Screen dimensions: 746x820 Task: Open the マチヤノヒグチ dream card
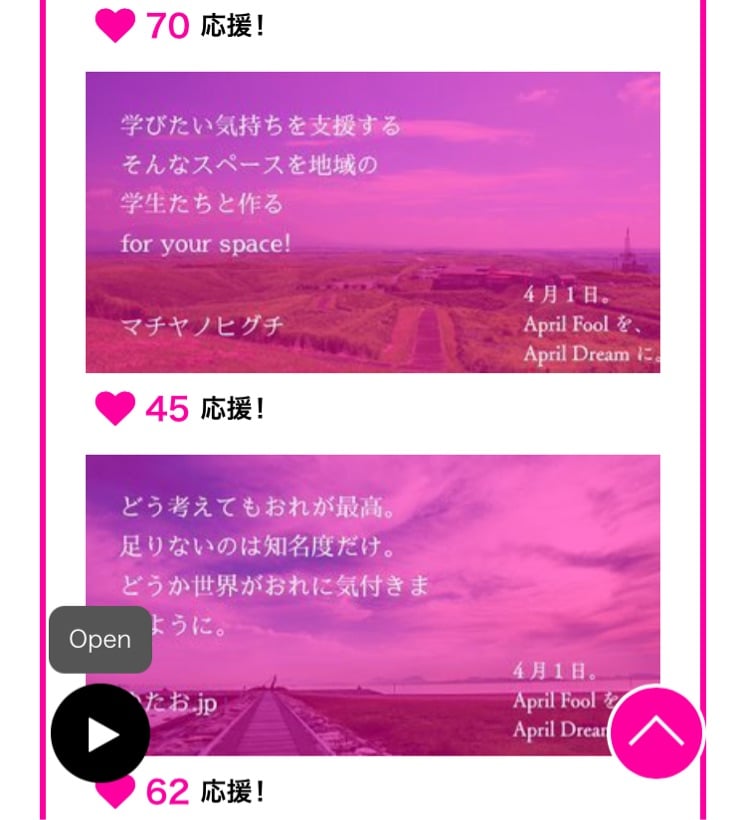coord(372,222)
